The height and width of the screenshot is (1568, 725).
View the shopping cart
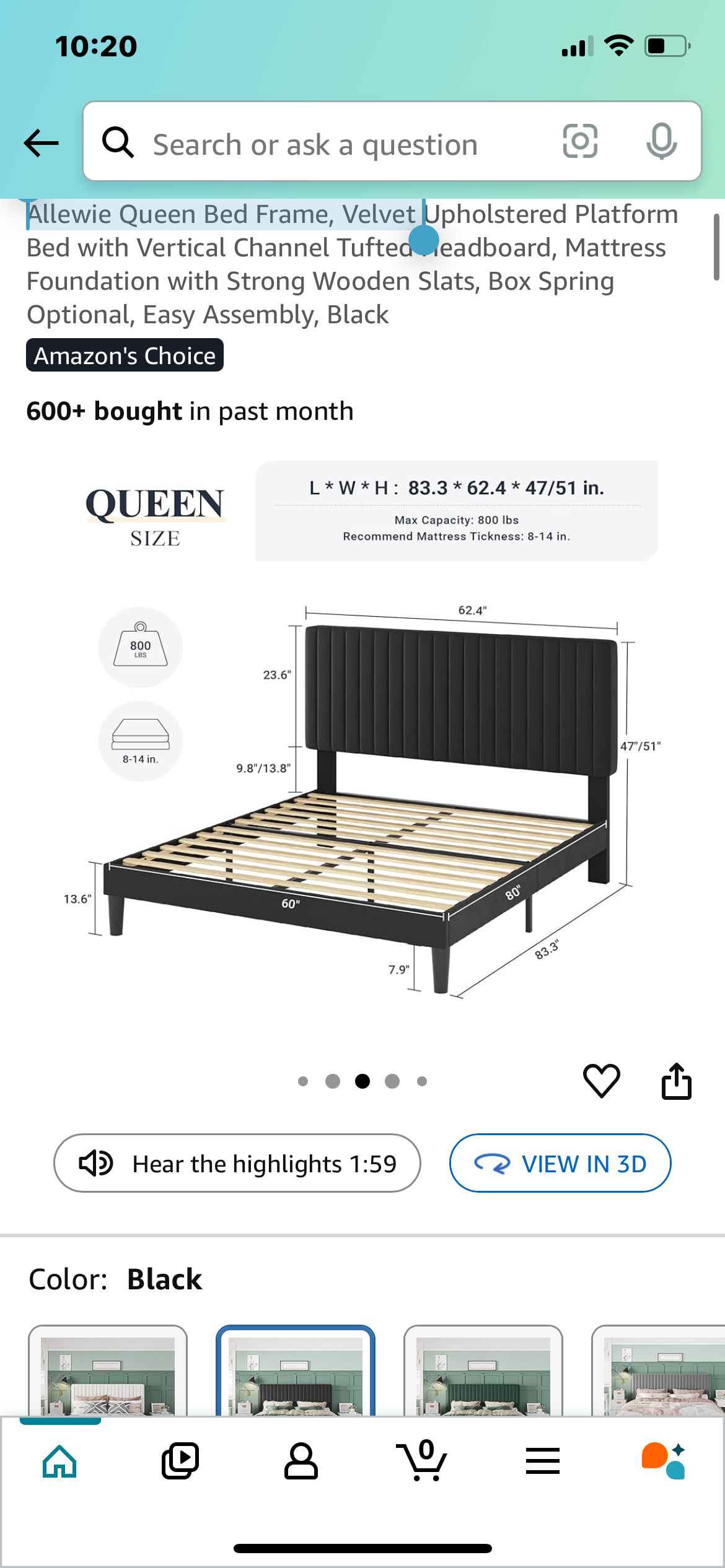(x=422, y=1461)
